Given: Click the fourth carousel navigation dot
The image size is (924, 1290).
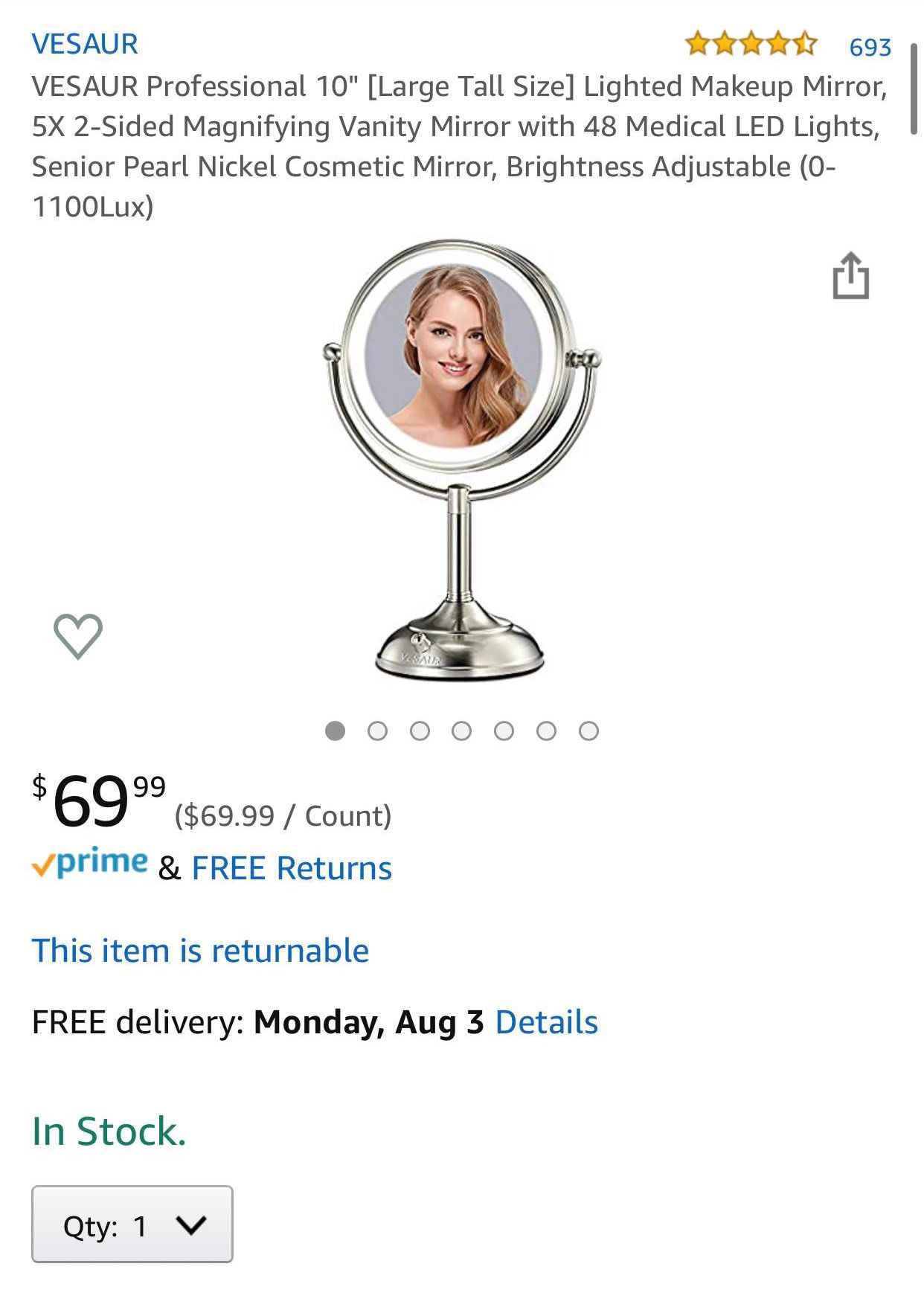Looking at the screenshot, I should (463, 731).
